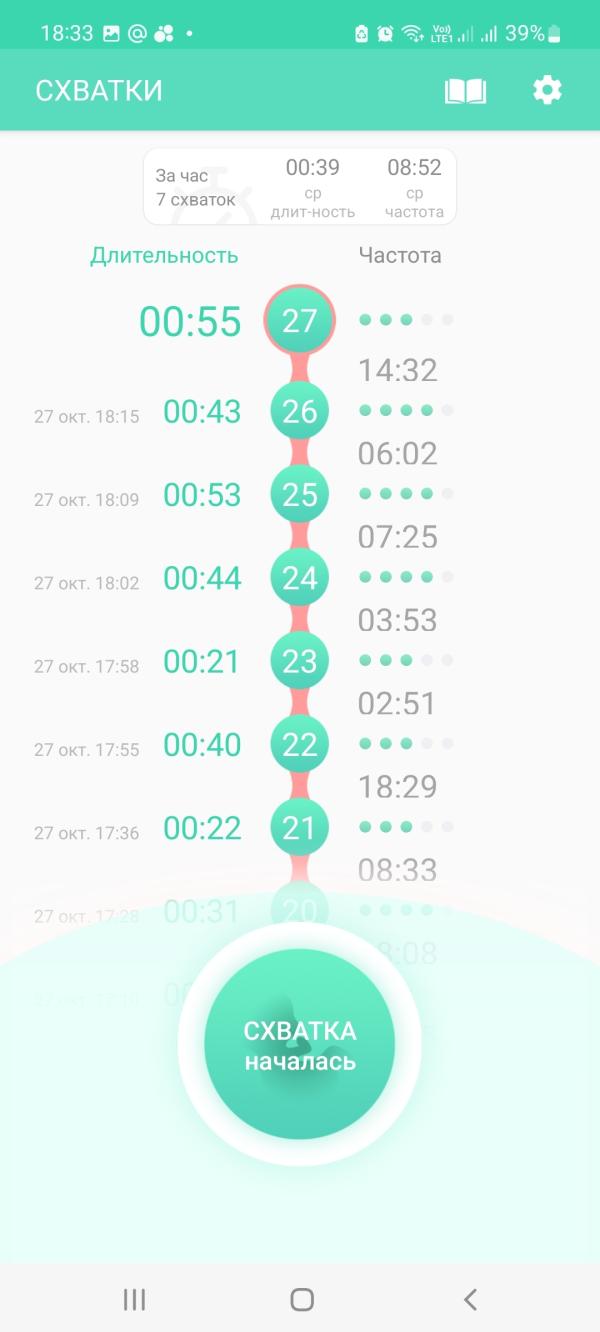600x1332 pixels.
Task: Open settings gear icon
Action: [547, 91]
